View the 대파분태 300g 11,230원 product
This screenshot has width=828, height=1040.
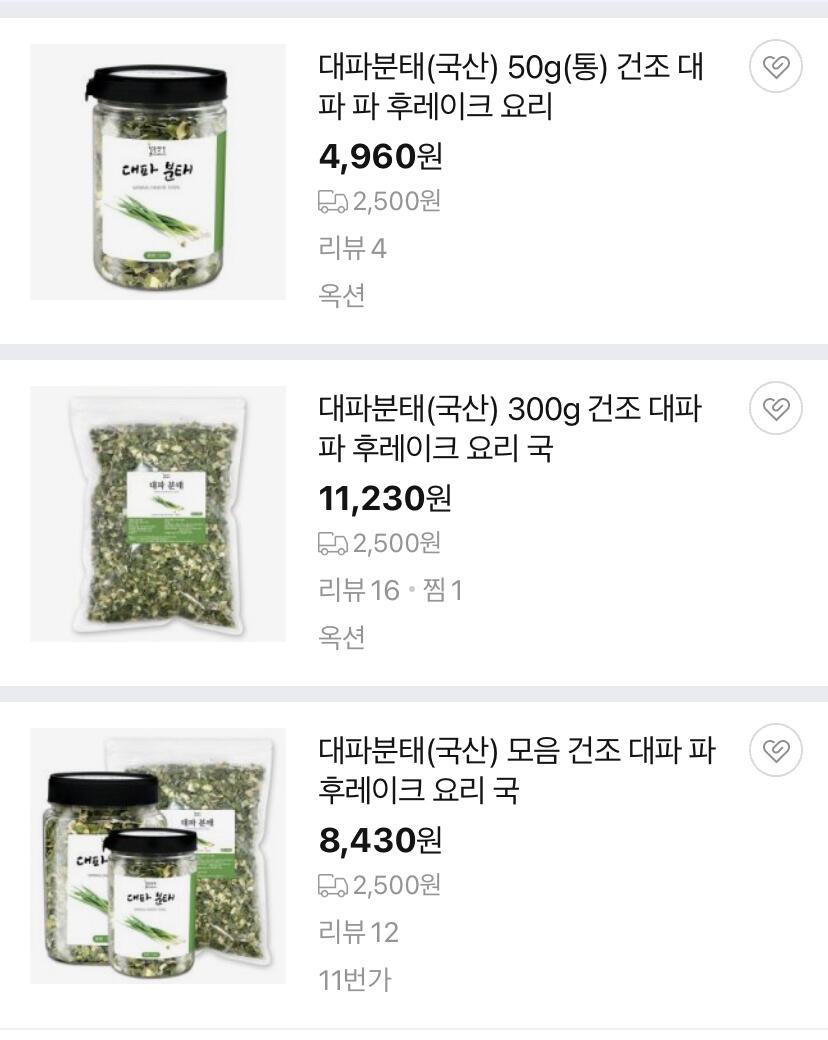pos(511,429)
